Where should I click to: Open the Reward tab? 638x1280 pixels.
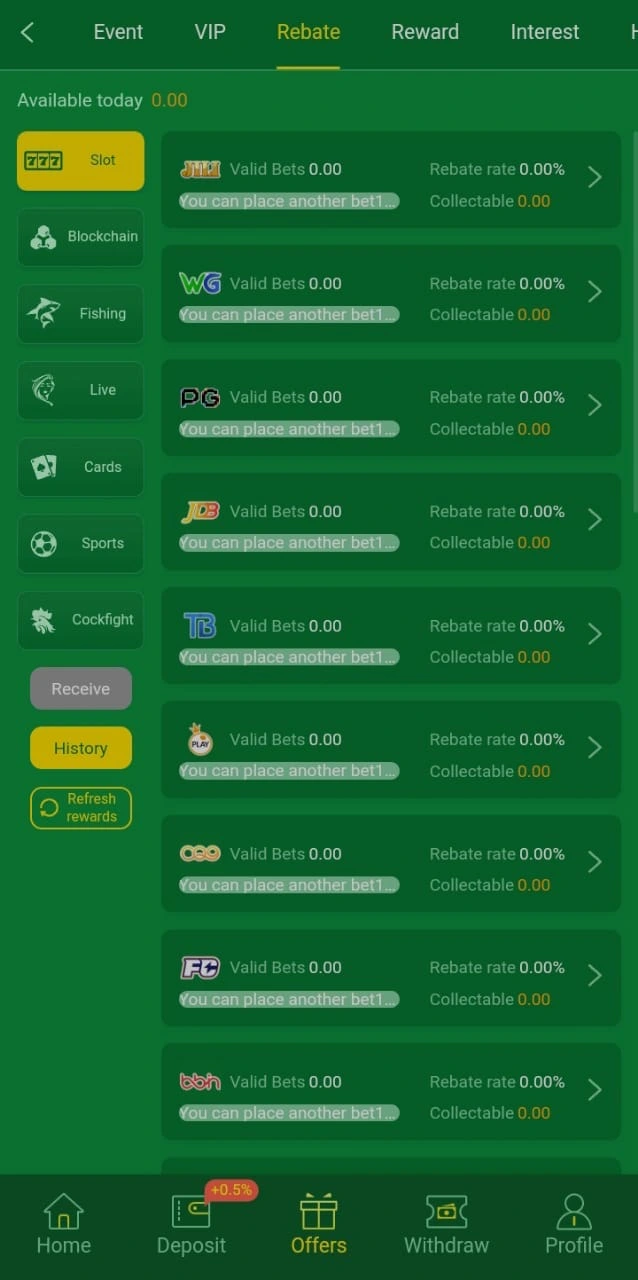(425, 32)
